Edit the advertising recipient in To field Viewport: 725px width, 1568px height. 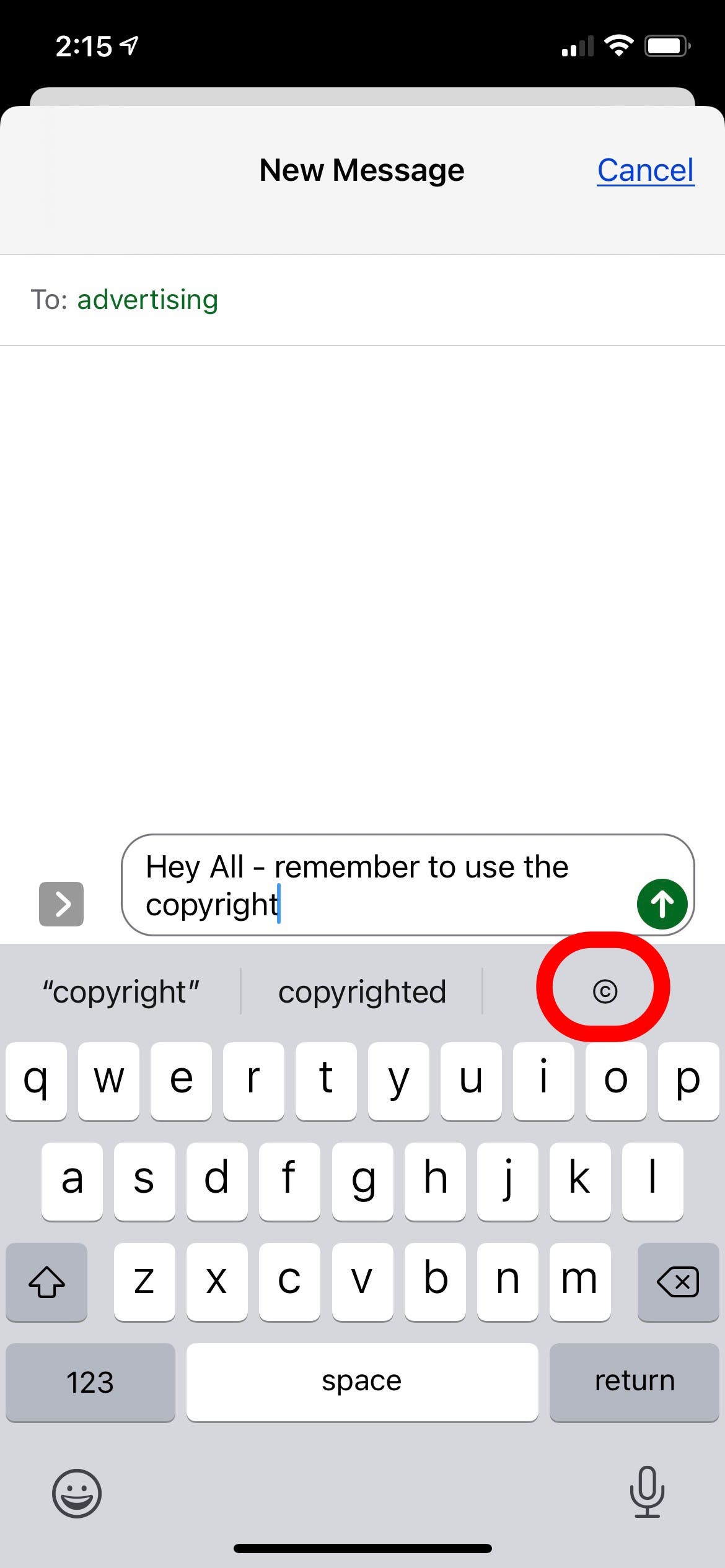tap(147, 300)
